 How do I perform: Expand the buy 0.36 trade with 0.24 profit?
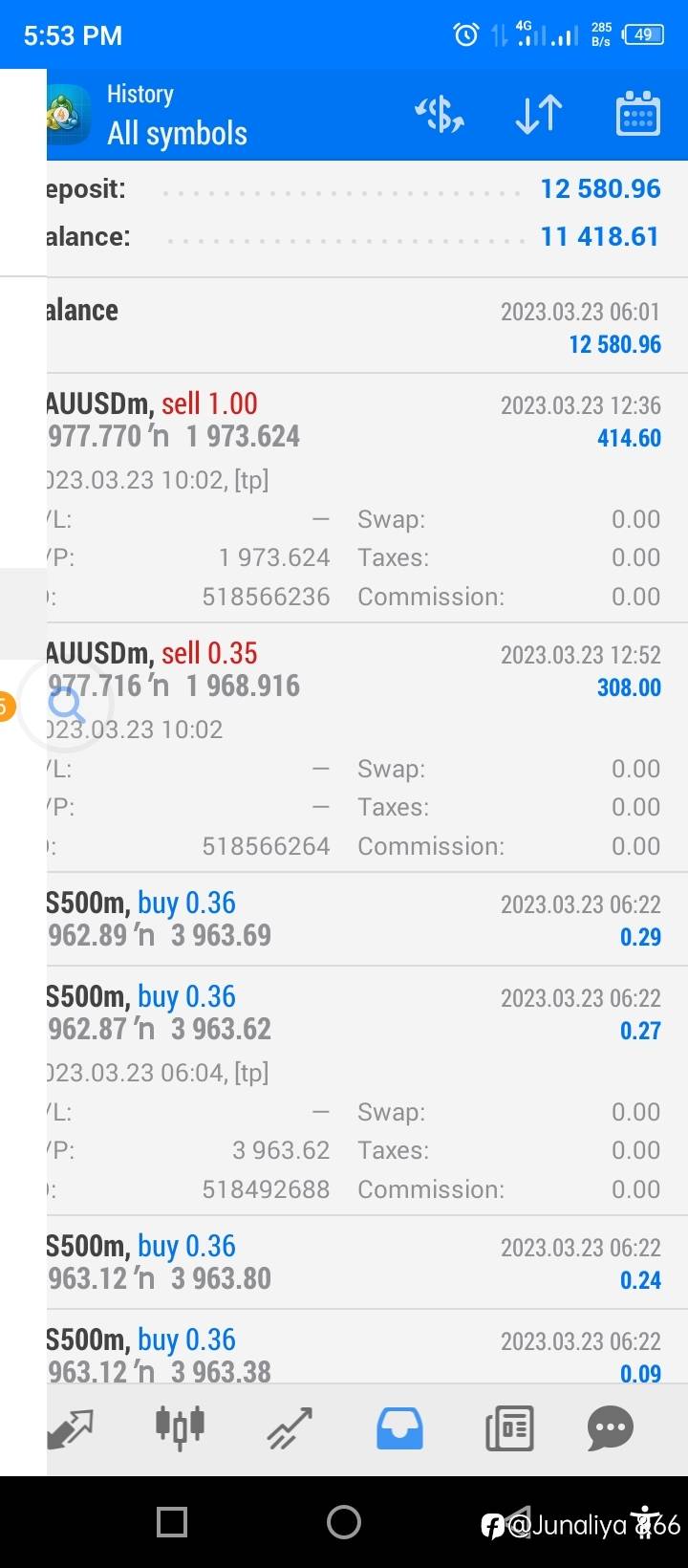point(367,1262)
